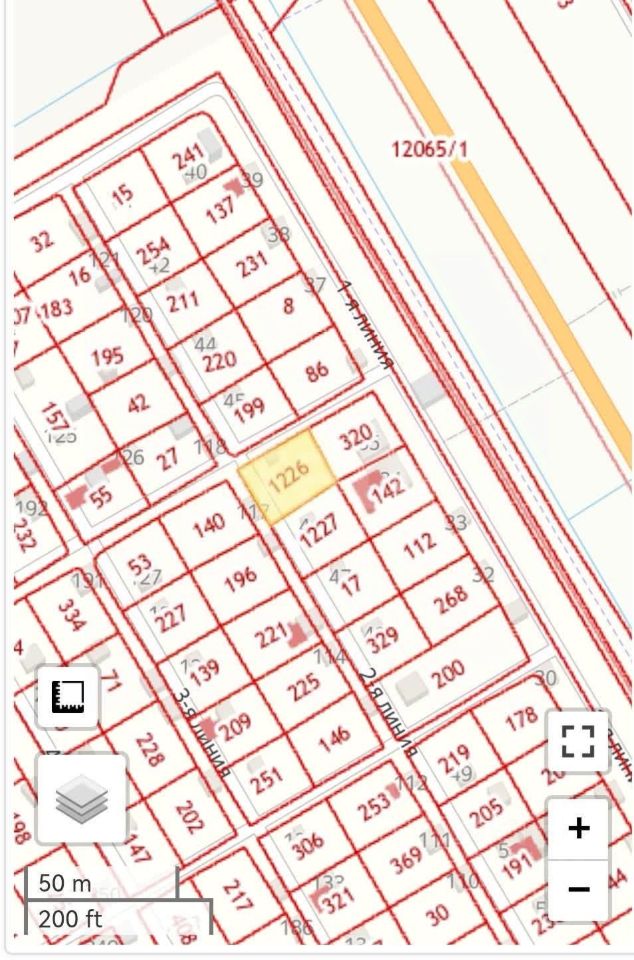Open the measure distance ruler tool
This screenshot has height=960, width=634.
(x=68, y=695)
